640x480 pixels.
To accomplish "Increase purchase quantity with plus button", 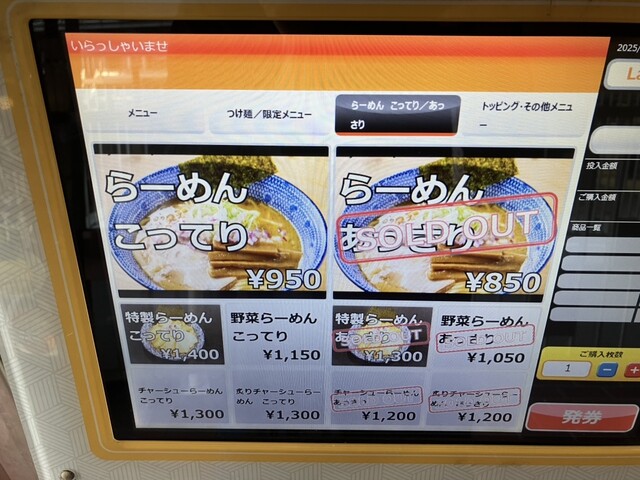I will [x=632, y=368].
